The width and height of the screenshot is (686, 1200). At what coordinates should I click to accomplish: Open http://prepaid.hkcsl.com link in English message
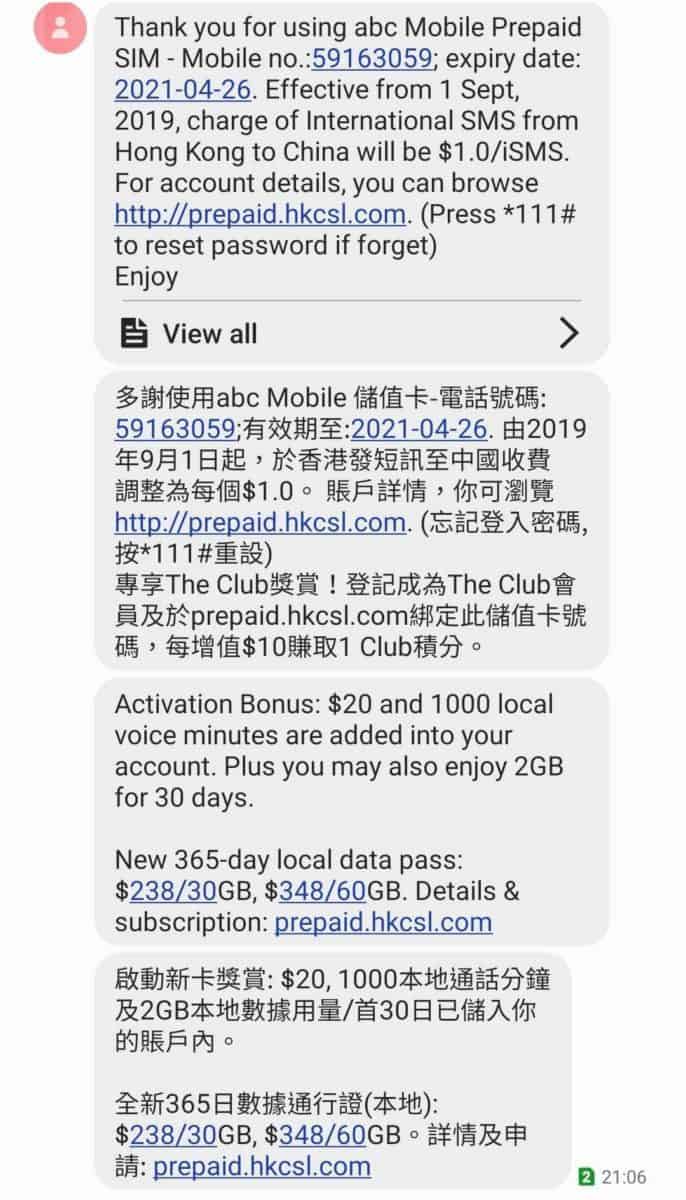pos(260,214)
